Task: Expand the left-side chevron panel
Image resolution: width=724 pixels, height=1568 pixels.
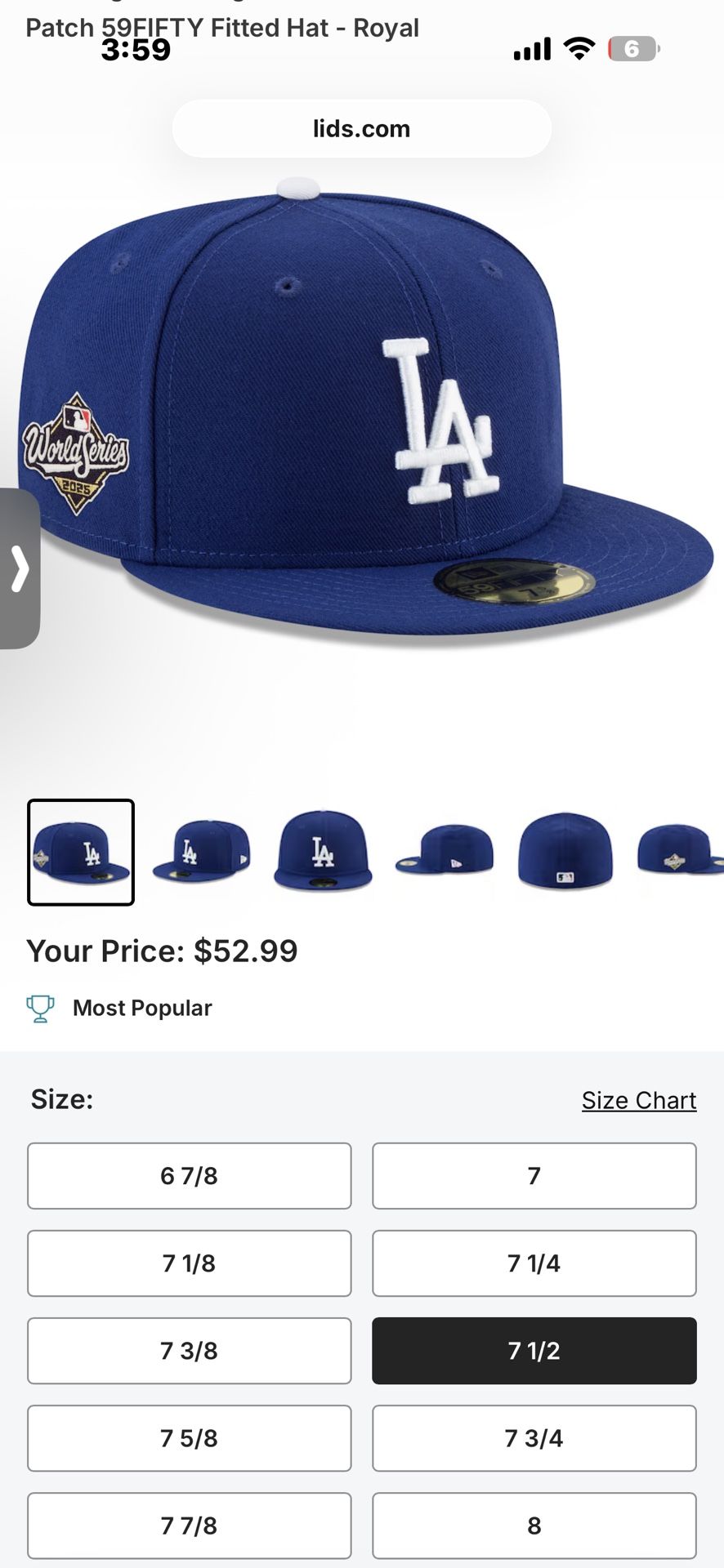Action: coord(19,568)
